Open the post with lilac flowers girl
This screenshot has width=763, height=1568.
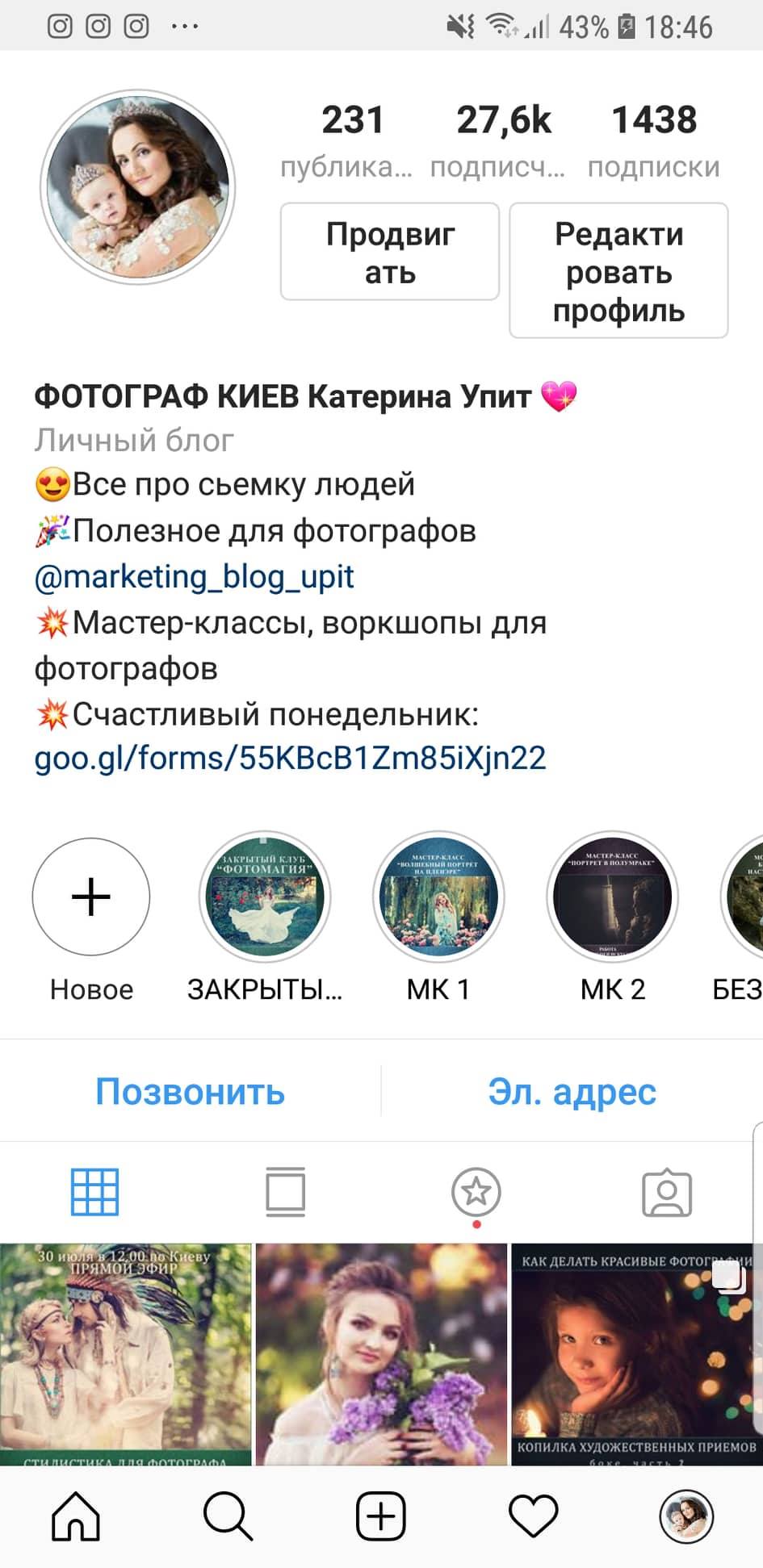[x=381, y=1354]
